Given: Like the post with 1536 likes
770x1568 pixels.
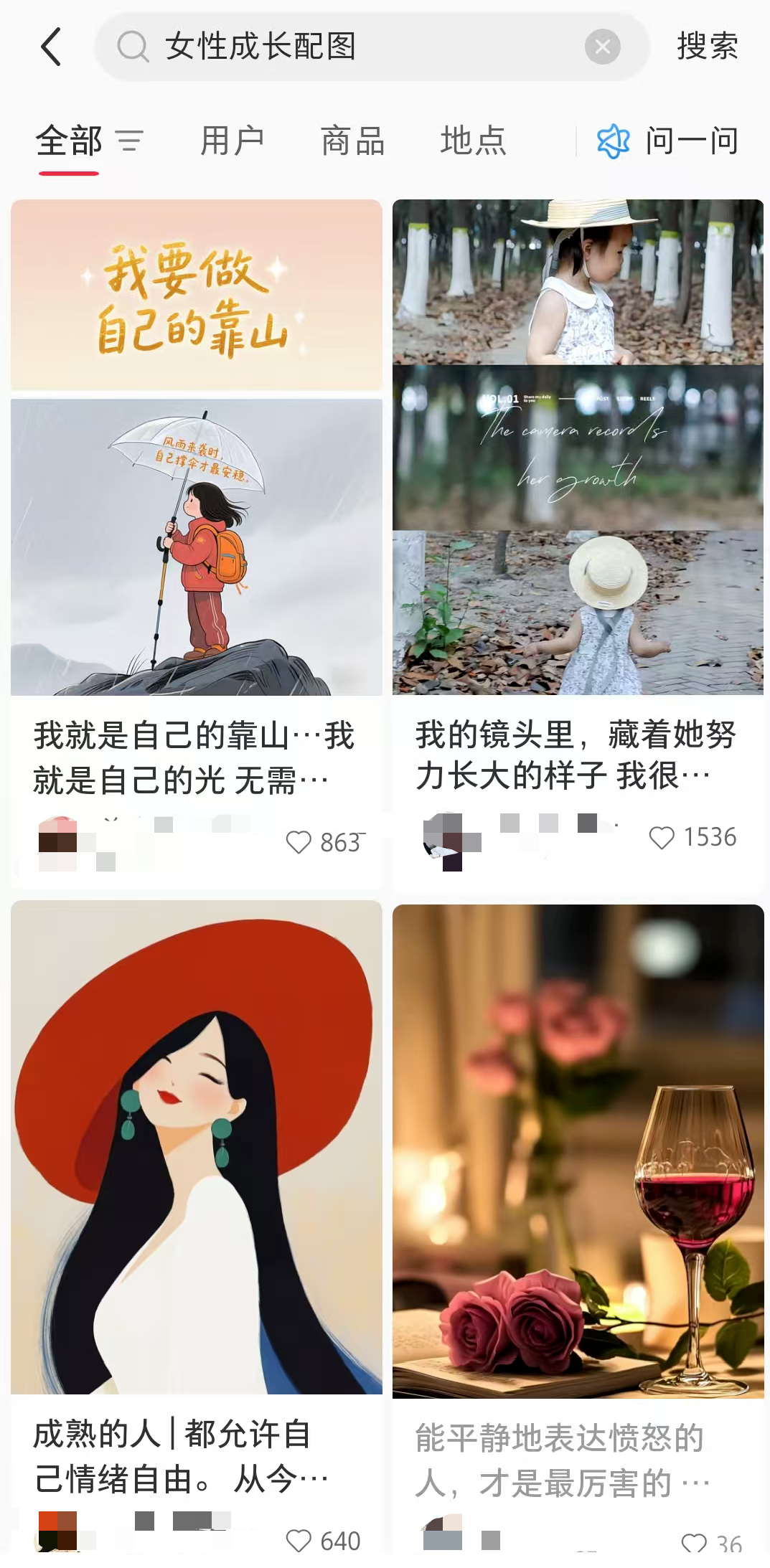Looking at the screenshot, I should tap(662, 838).
